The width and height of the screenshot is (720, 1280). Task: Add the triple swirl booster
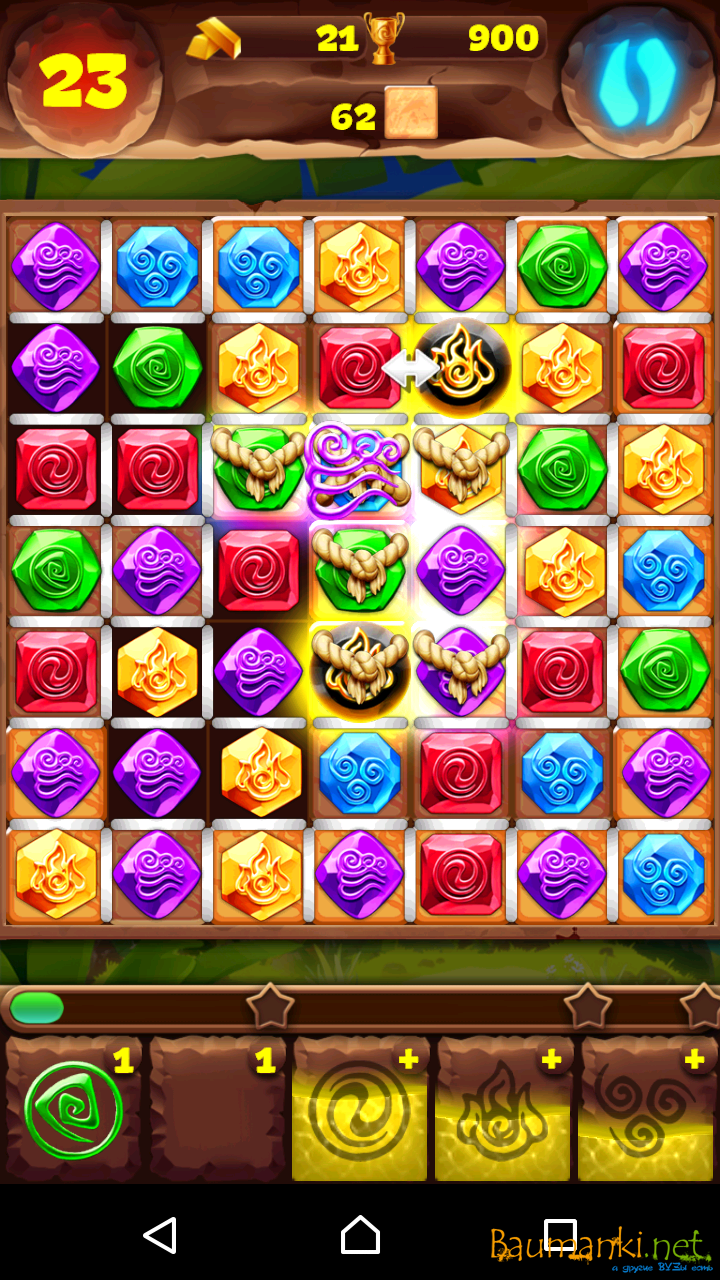648,1110
